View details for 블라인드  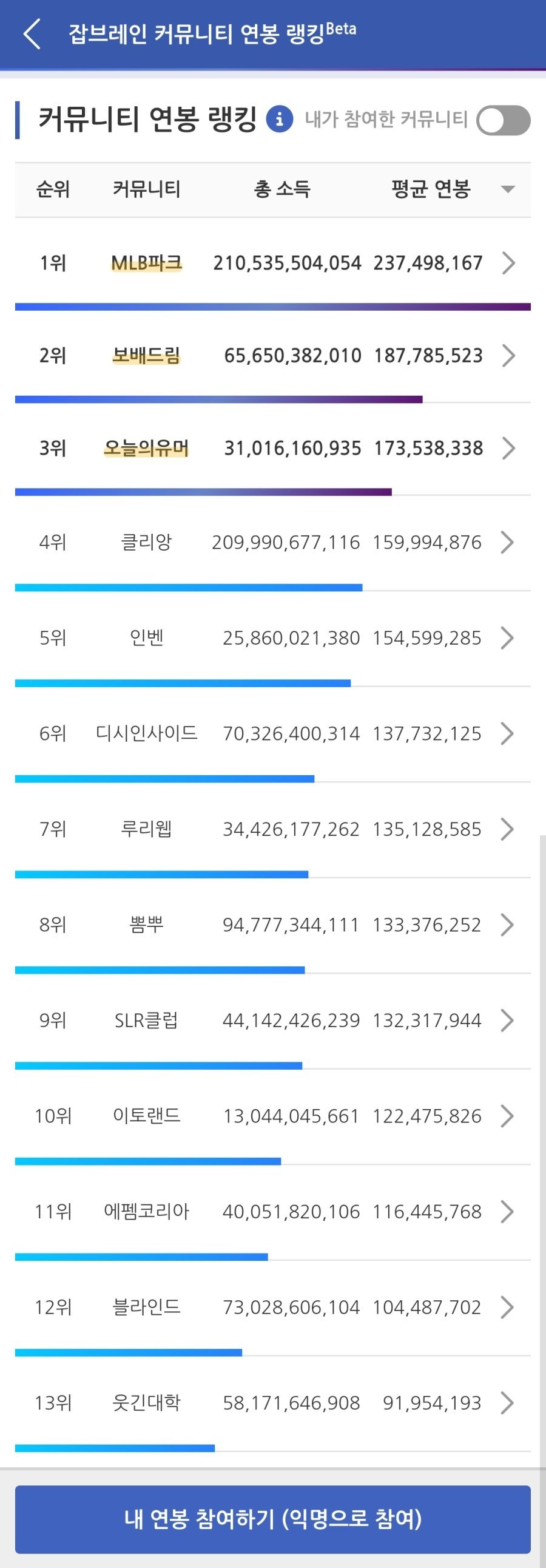(x=272, y=1307)
